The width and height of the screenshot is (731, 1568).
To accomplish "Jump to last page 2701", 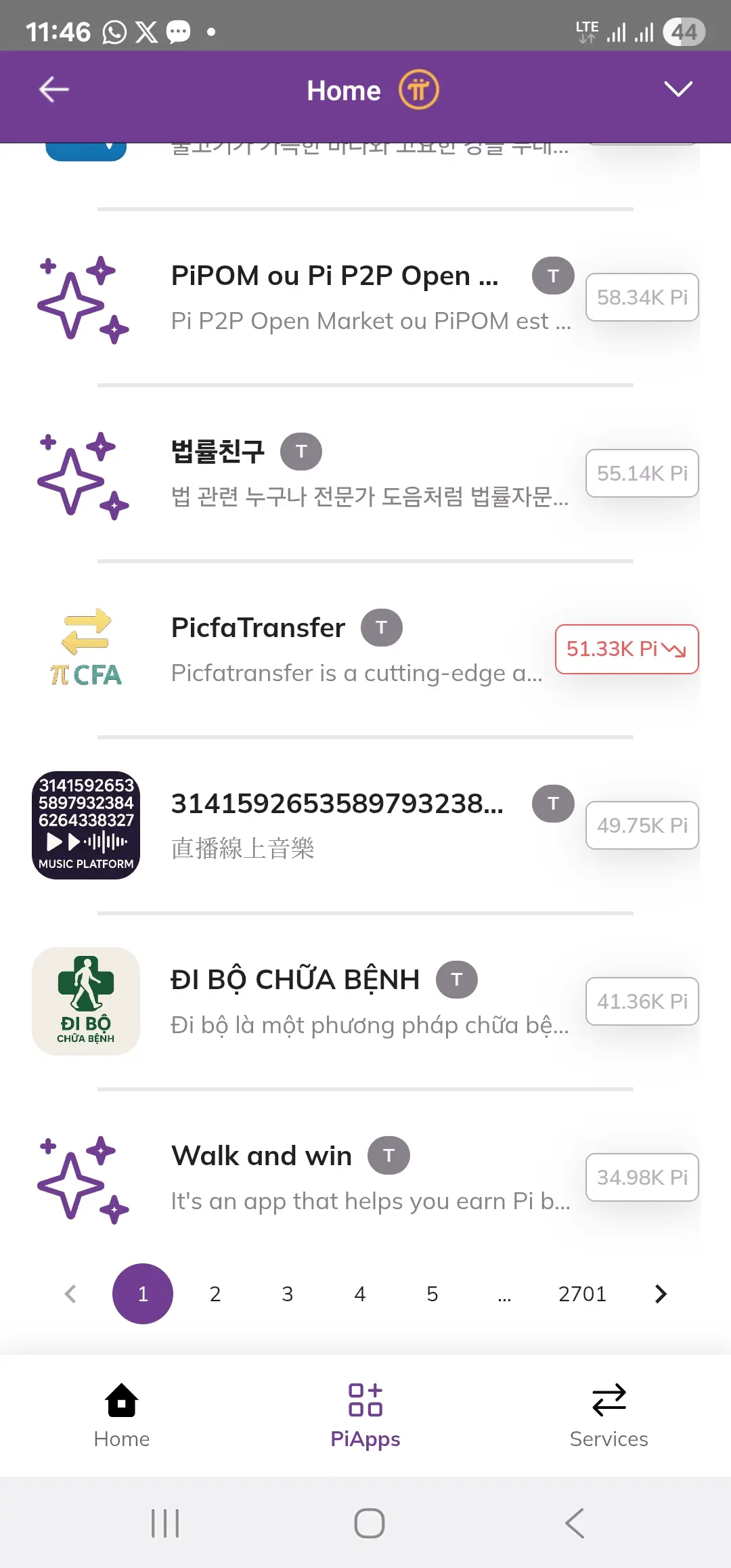I will (x=582, y=1294).
